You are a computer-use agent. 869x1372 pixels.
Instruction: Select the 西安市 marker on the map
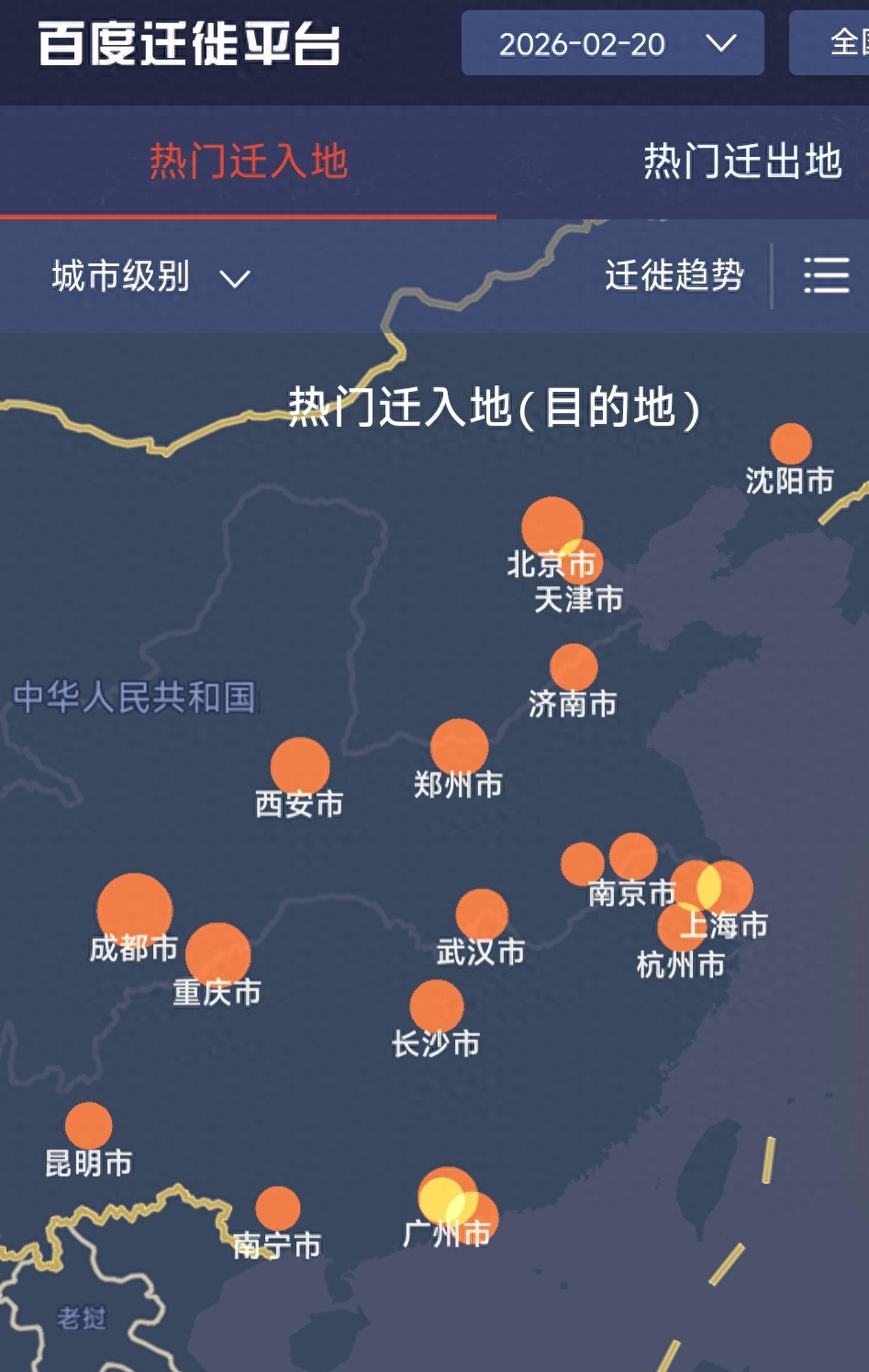pyautogui.click(x=300, y=766)
